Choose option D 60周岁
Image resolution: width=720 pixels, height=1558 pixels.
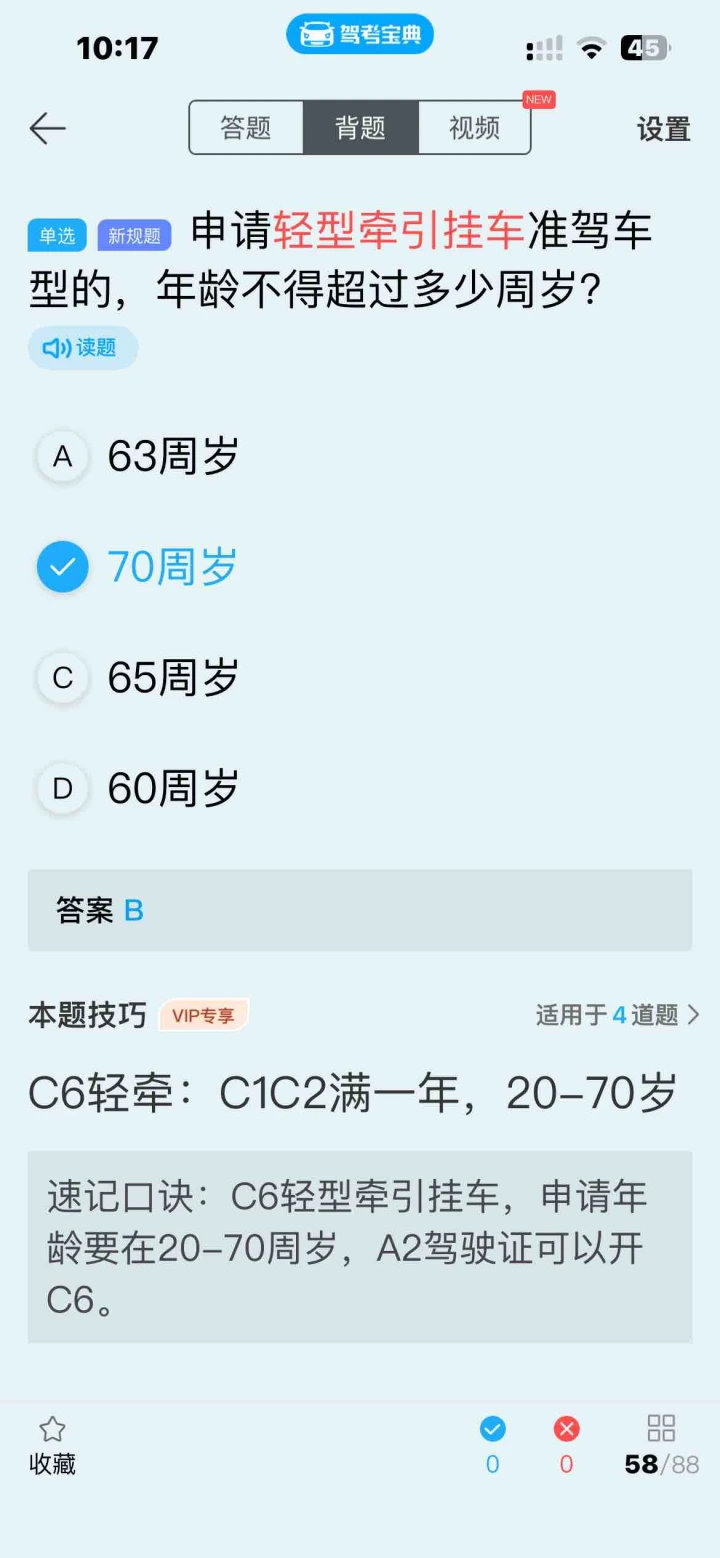click(x=138, y=789)
